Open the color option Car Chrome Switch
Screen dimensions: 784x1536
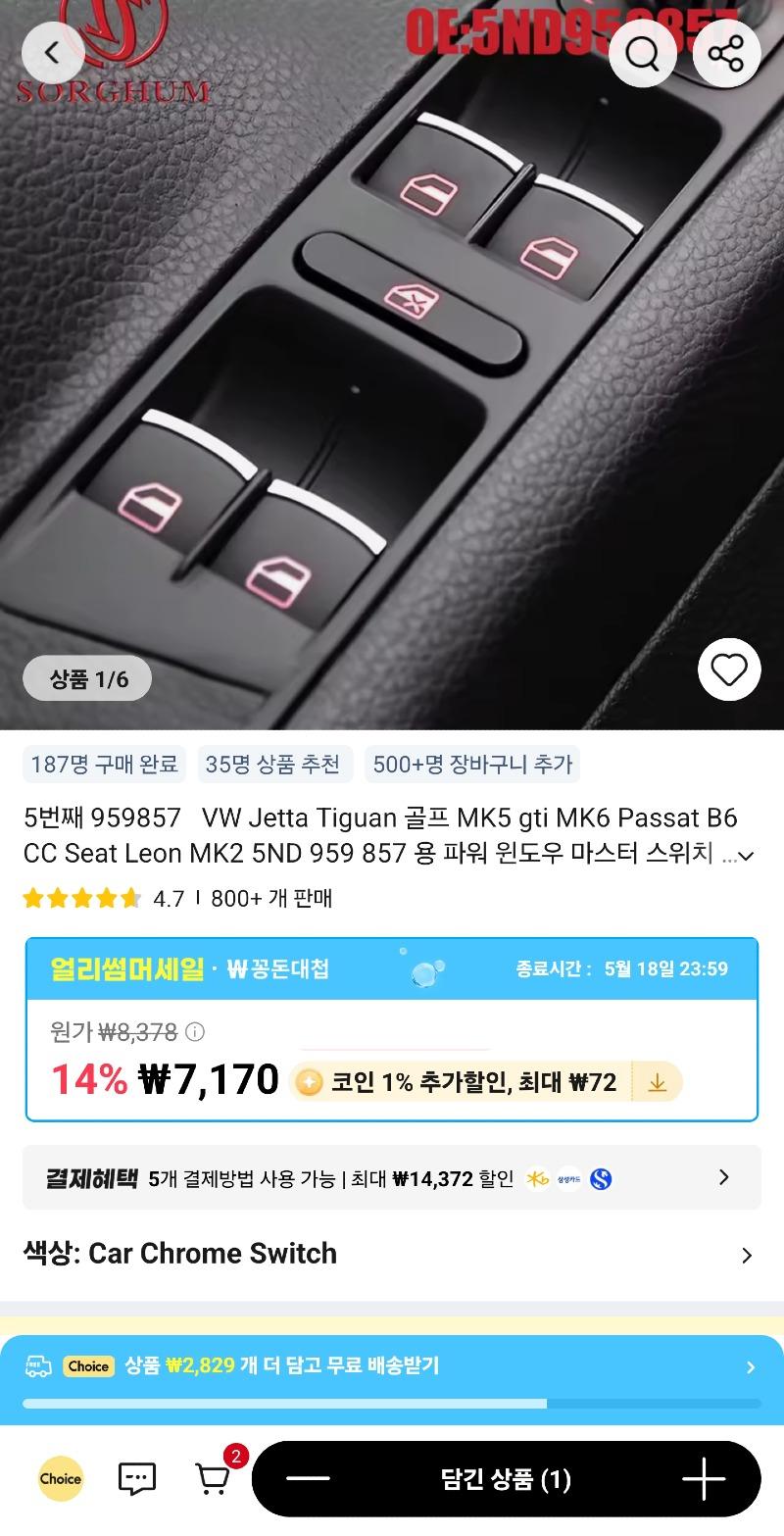[x=392, y=1254]
